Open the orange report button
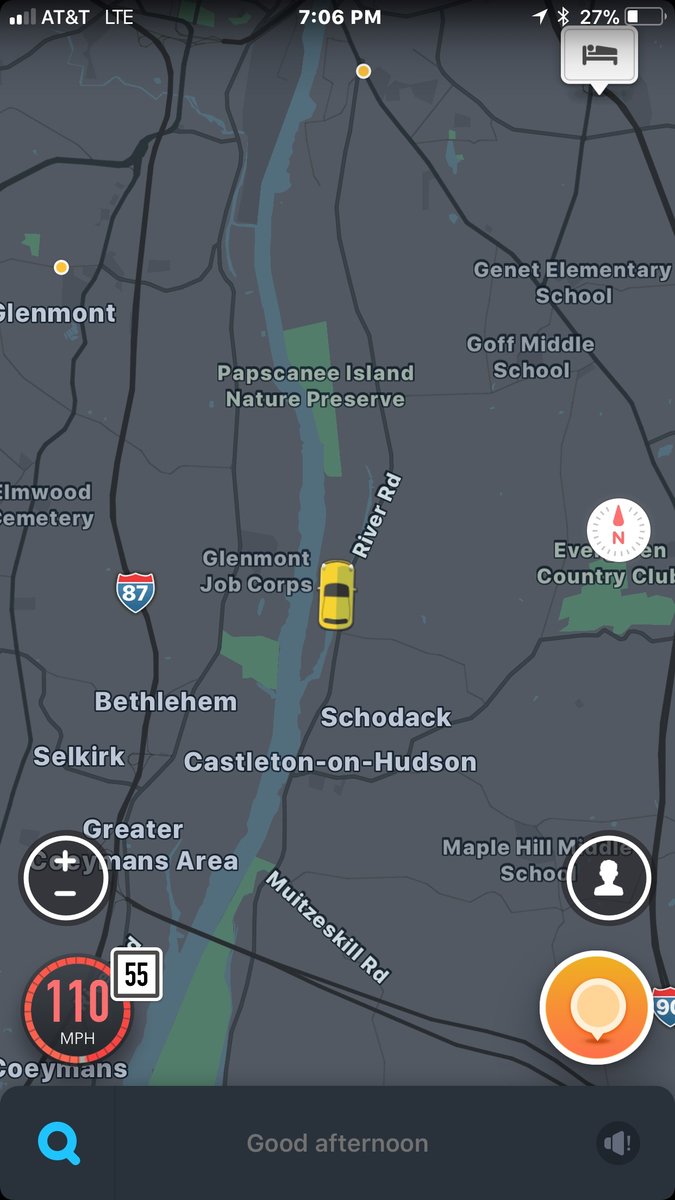Viewport: 675px width, 1200px height. (x=596, y=1008)
